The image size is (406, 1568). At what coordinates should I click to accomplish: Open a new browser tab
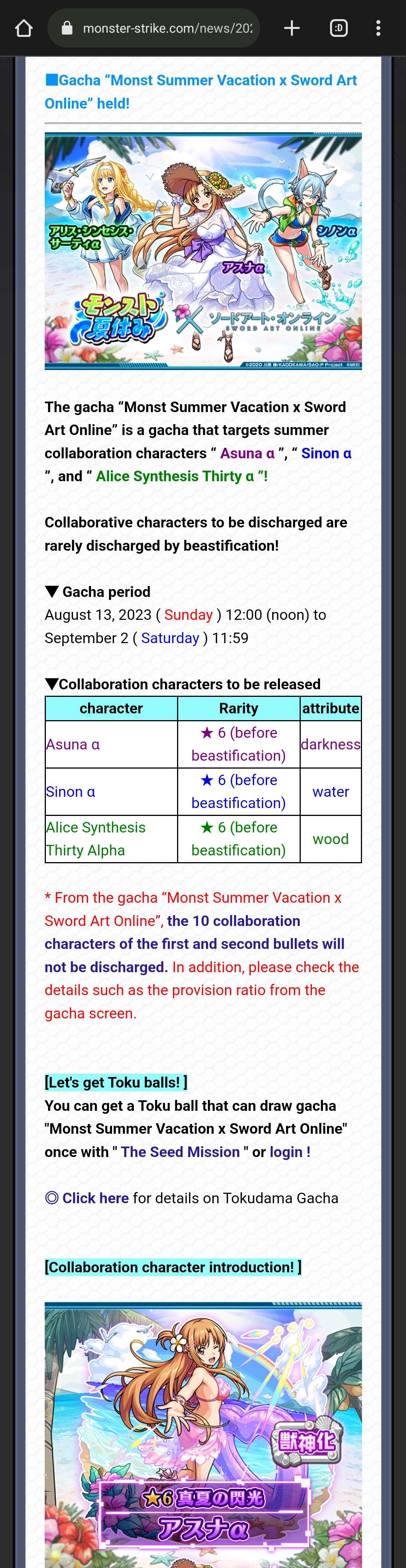click(292, 28)
